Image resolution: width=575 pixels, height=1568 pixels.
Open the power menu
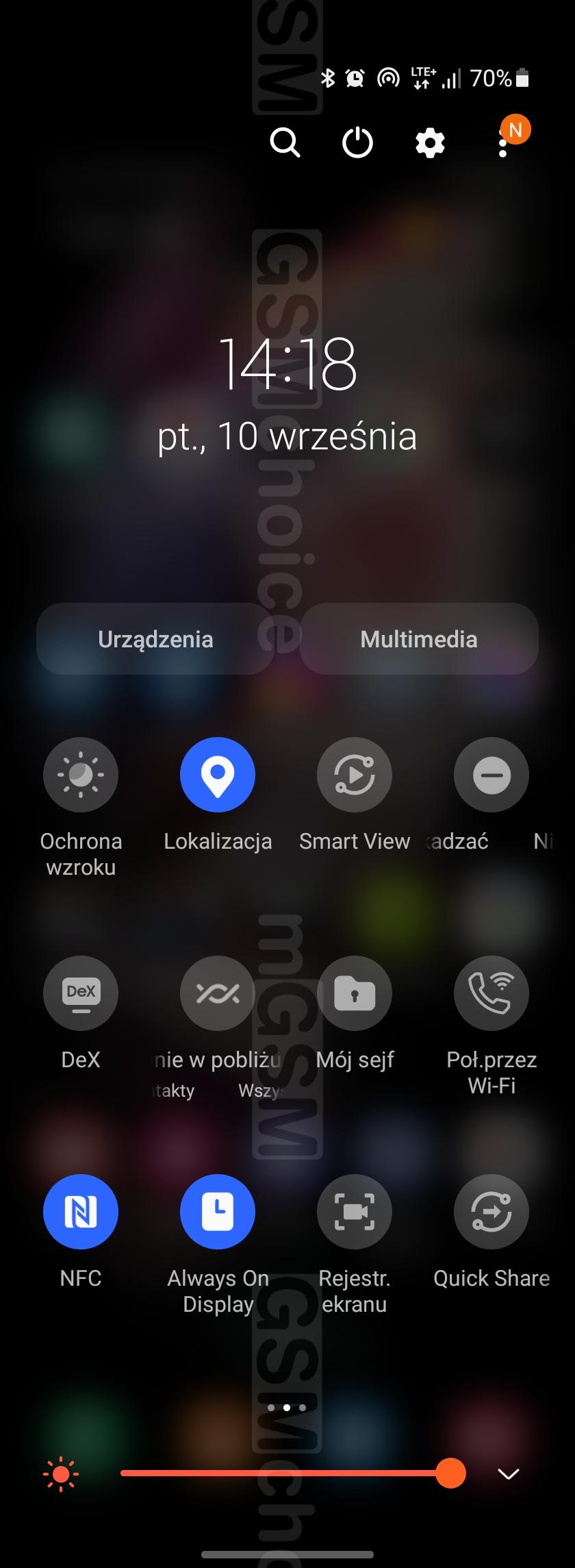tap(357, 143)
